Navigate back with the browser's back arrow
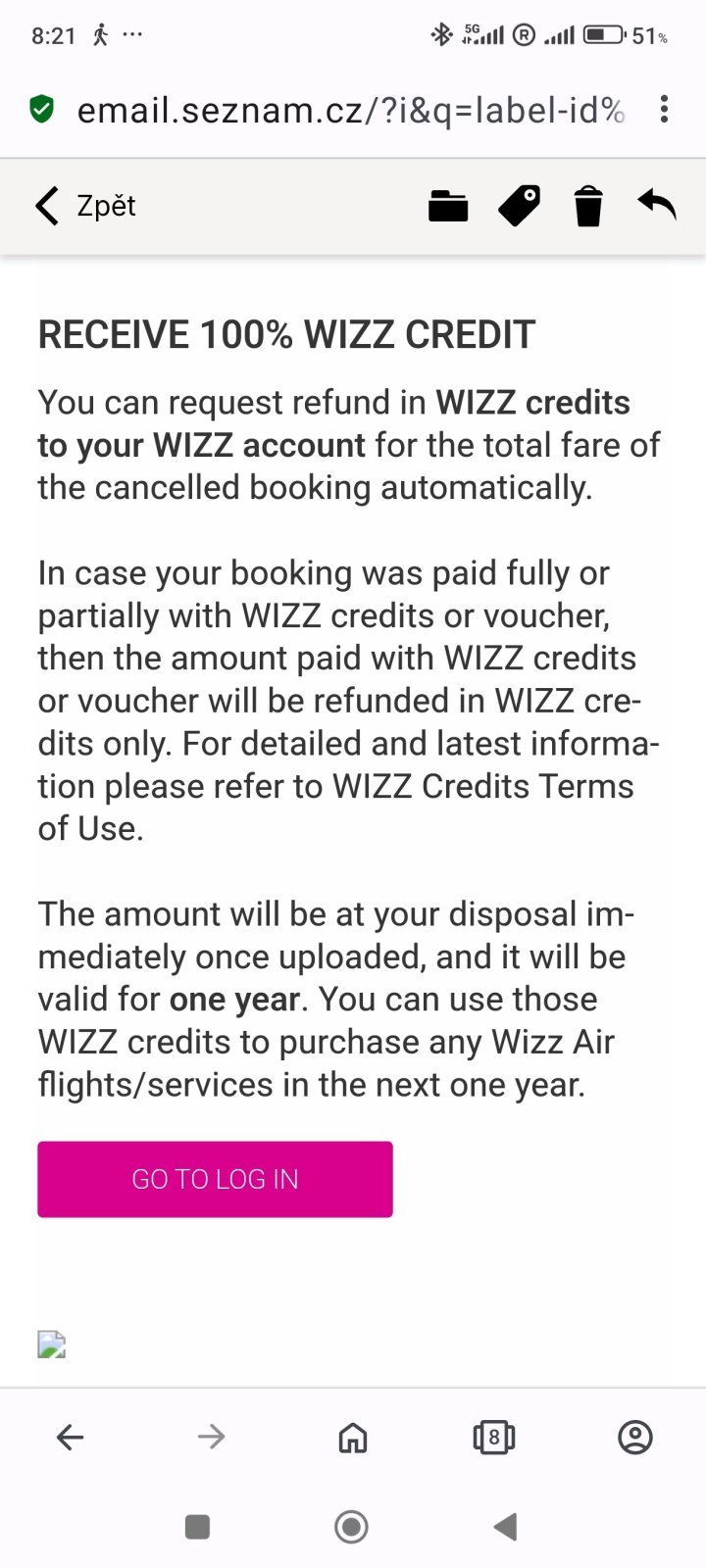Screen dimensions: 706x1568 click(71, 1438)
